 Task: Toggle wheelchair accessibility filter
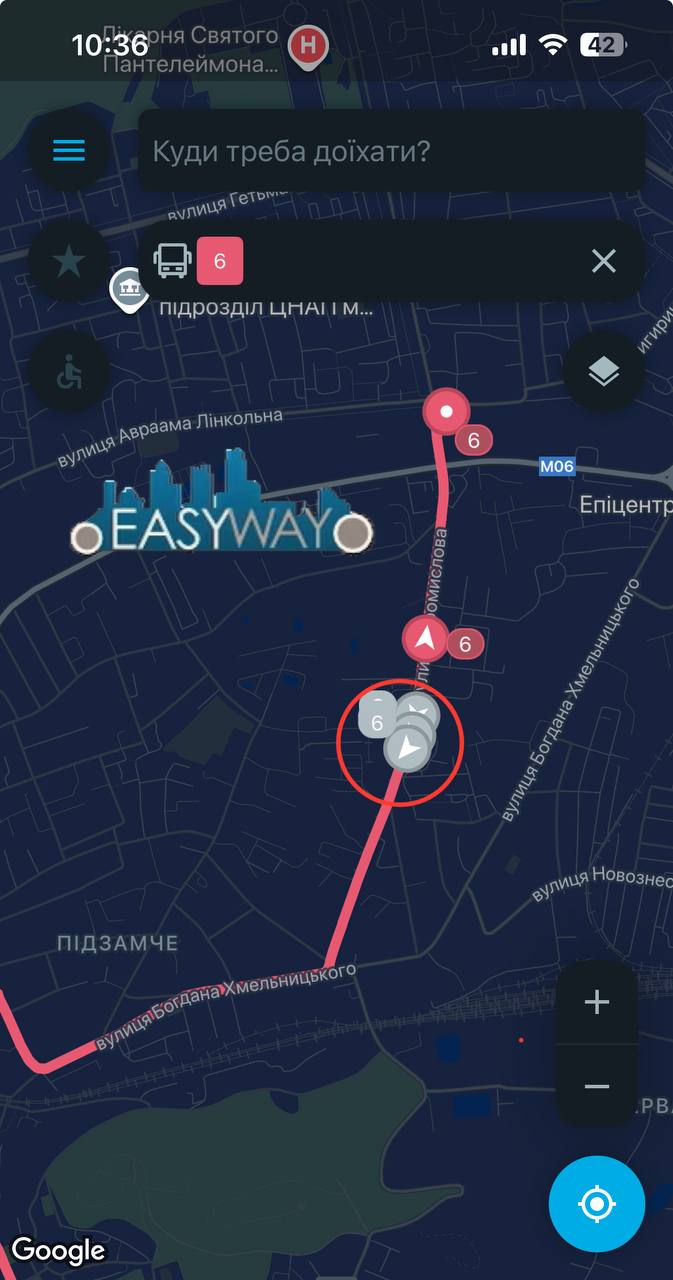pos(68,374)
